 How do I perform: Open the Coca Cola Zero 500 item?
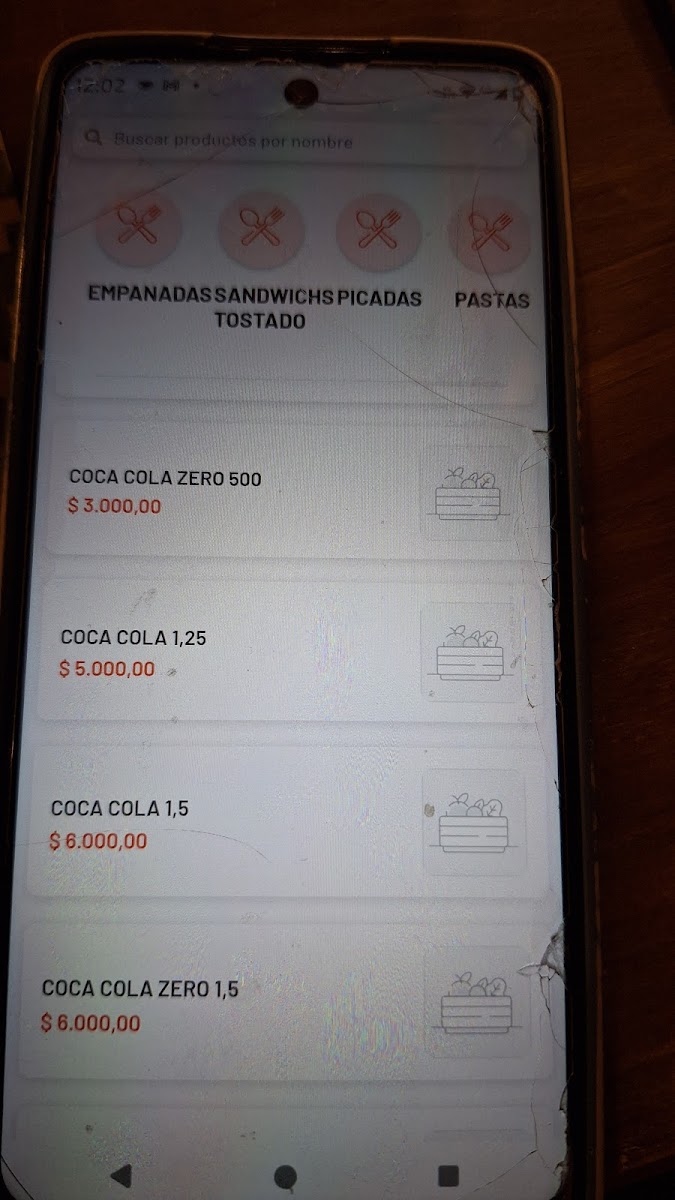pos(290,490)
